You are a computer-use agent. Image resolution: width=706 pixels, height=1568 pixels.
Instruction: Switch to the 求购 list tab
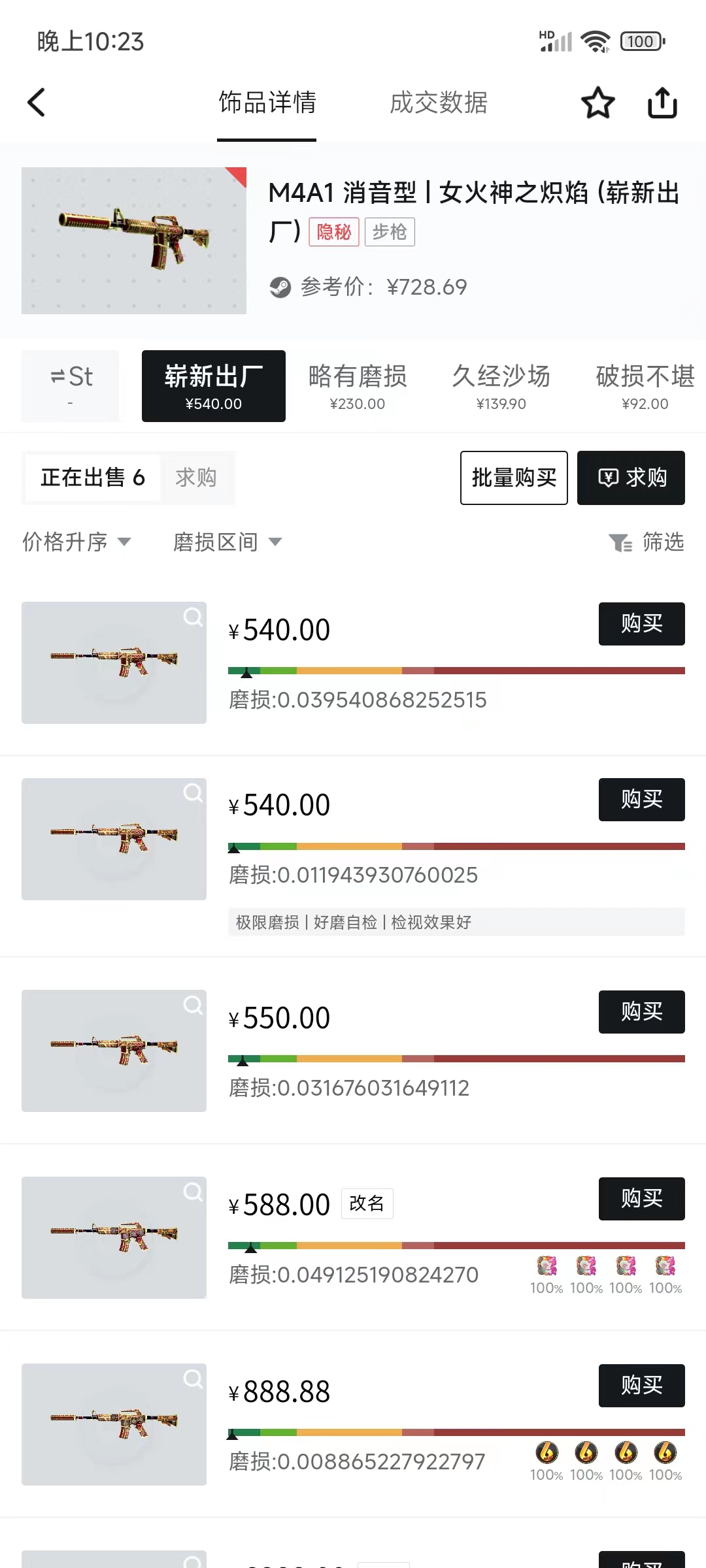195,478
